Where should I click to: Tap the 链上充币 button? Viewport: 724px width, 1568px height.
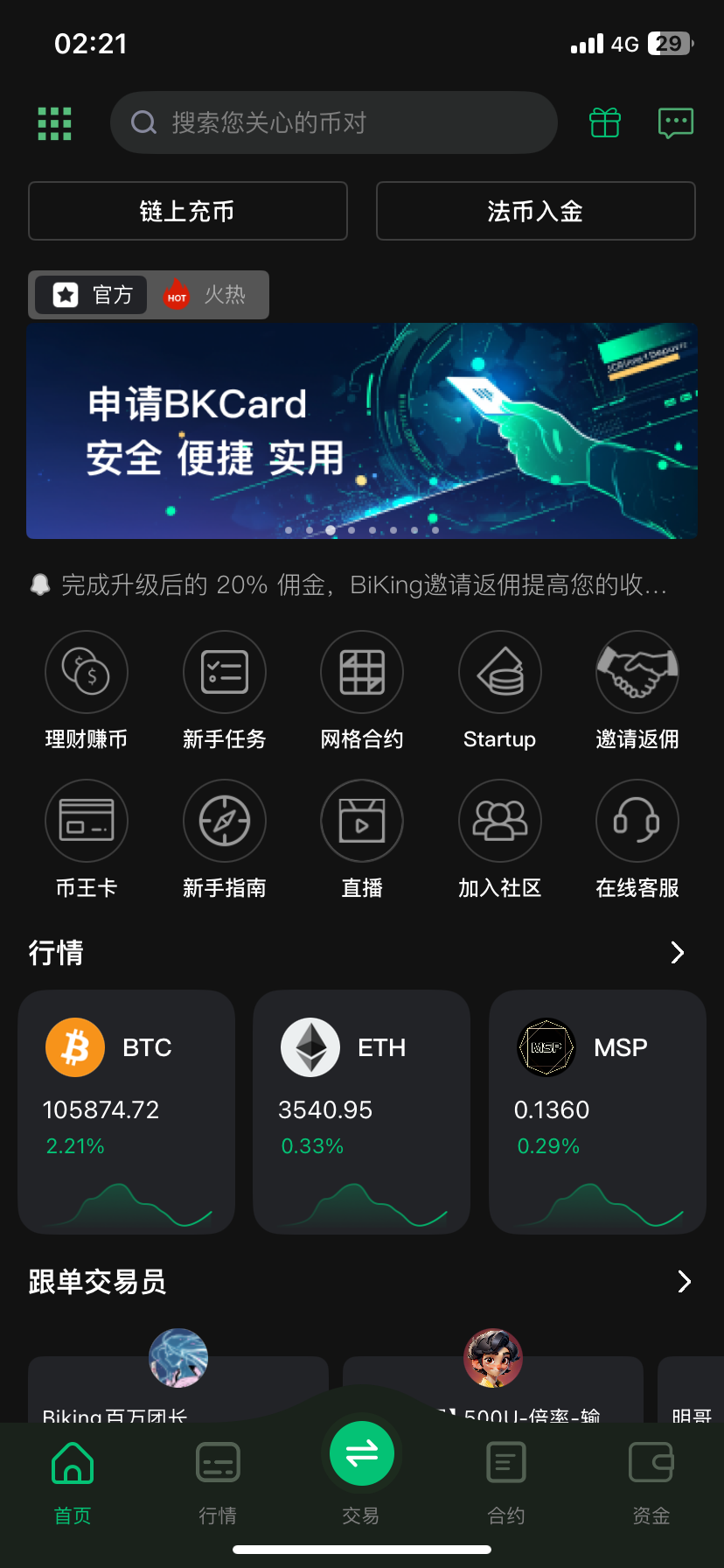pyautogui.click(x=188, y=211)
